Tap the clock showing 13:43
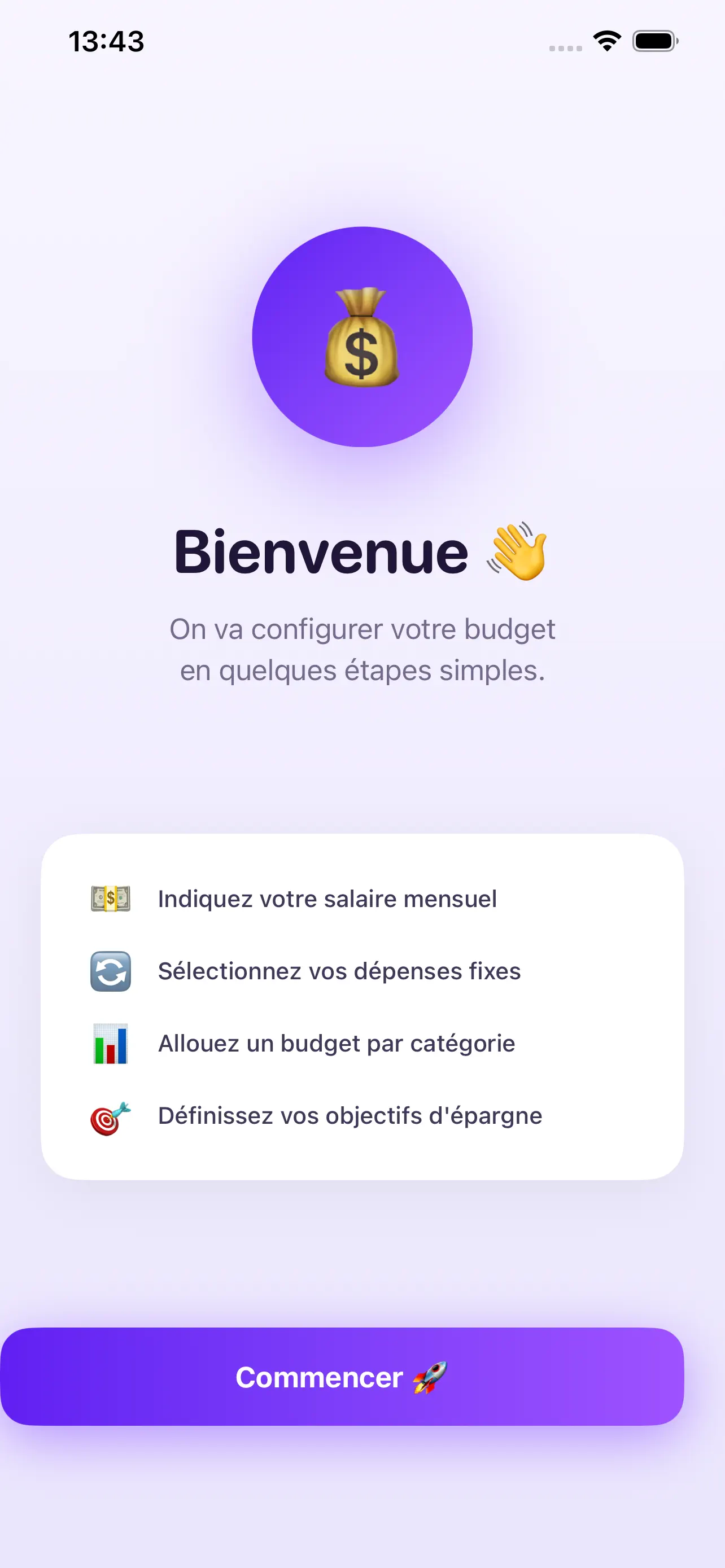 coord(106,40)
